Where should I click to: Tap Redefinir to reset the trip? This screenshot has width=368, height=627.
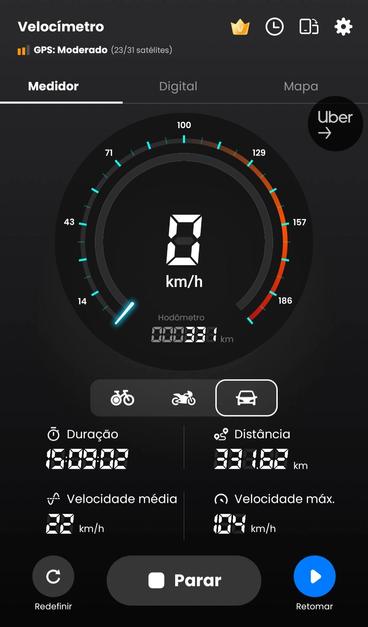tap(53, 577)
